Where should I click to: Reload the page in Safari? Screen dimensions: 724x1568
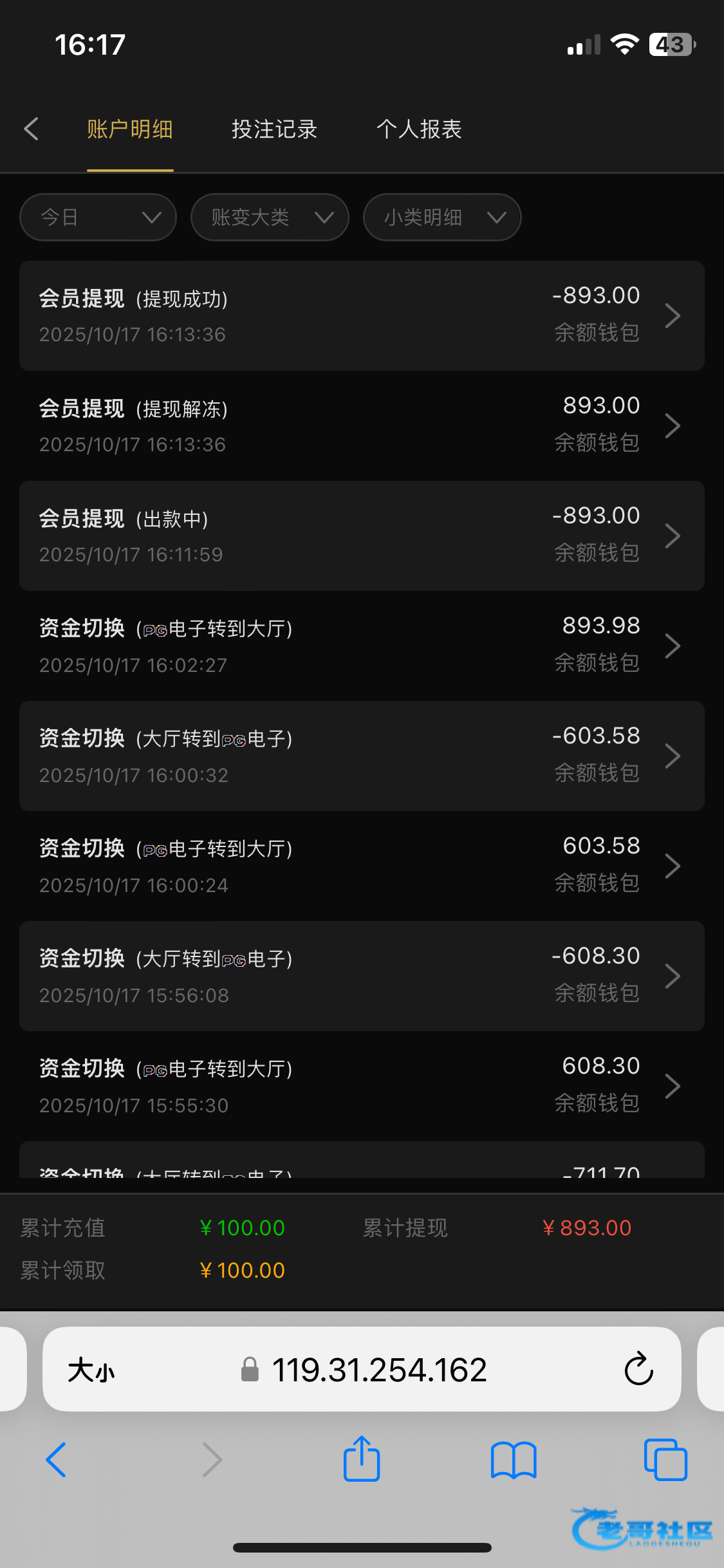point(638,1369)
